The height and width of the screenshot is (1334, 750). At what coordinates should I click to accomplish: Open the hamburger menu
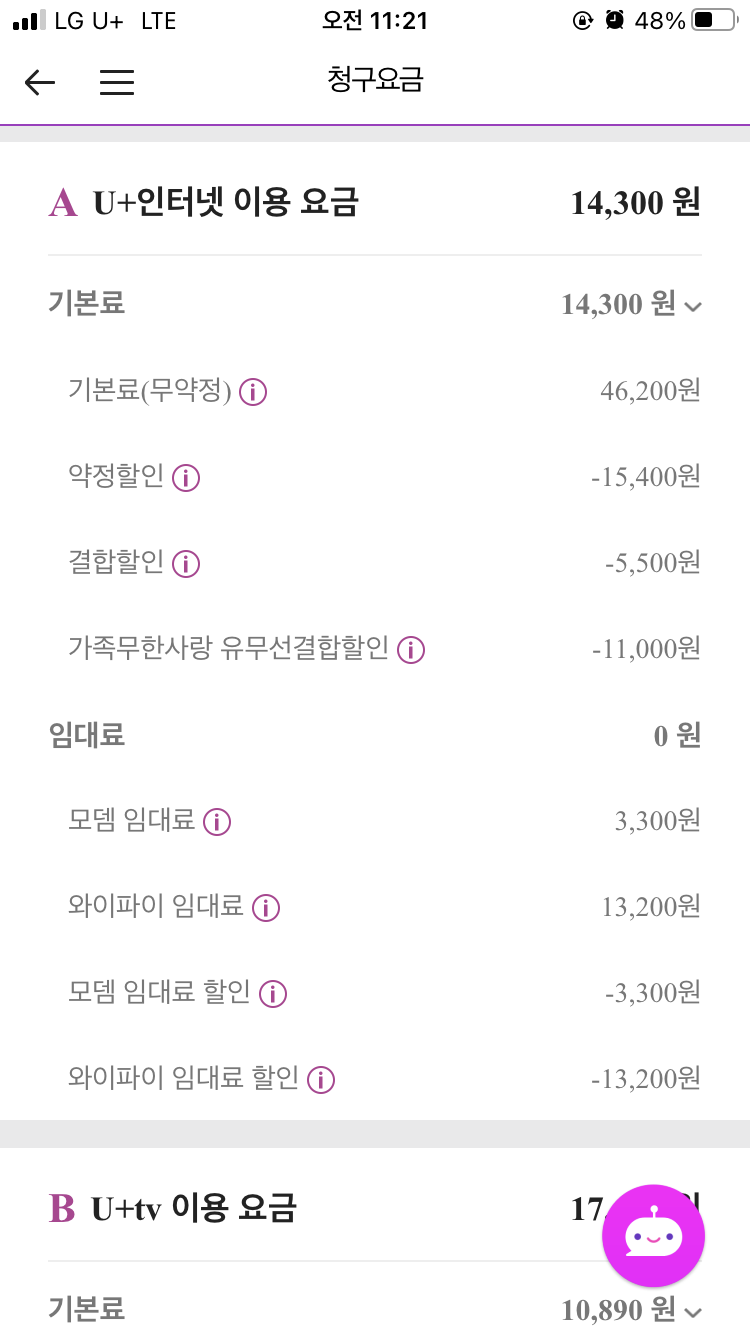click(x=117, y=82)
